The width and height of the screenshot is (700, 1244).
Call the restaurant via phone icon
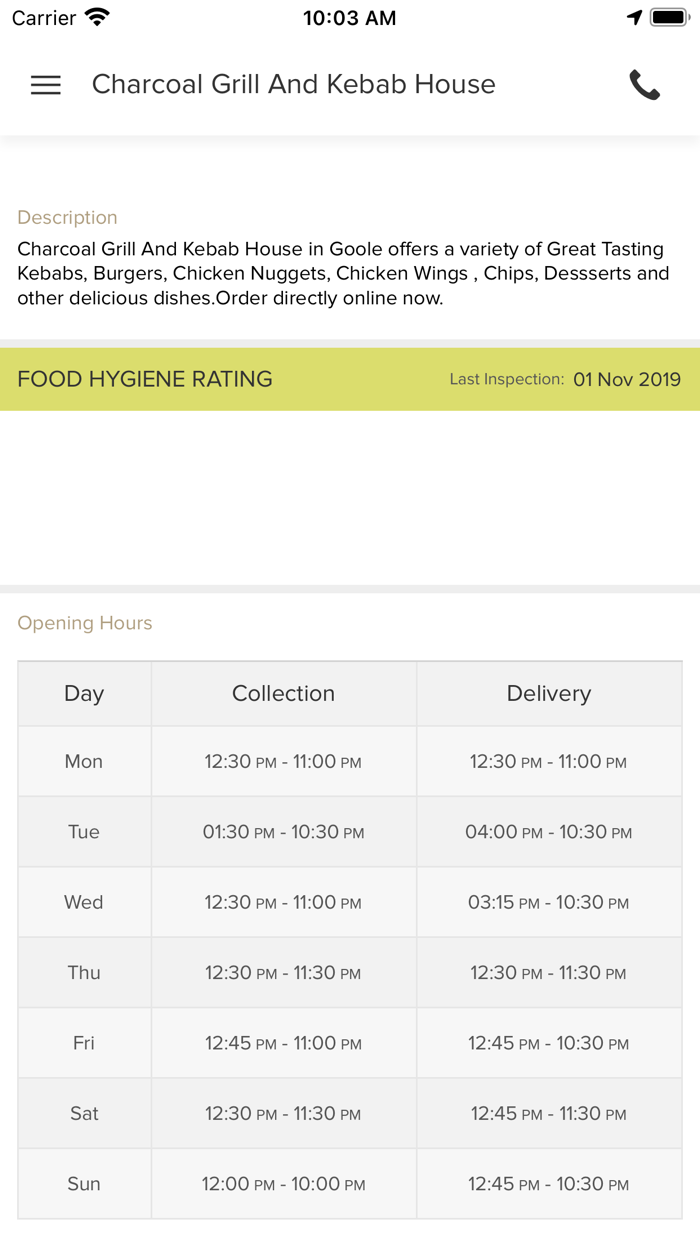tap(645, 85)
